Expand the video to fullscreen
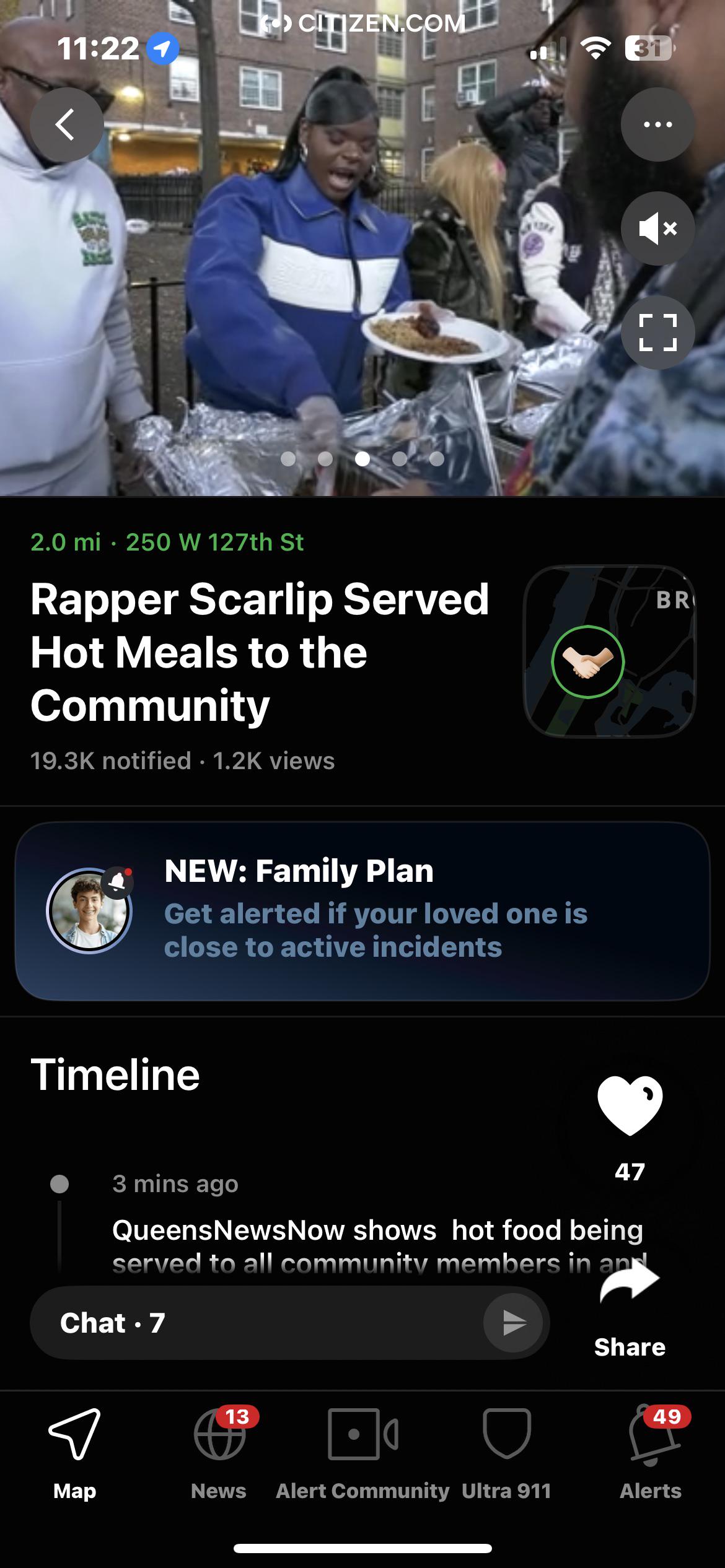This screenshot has height=1568, width=725. [x=657, y=333]
